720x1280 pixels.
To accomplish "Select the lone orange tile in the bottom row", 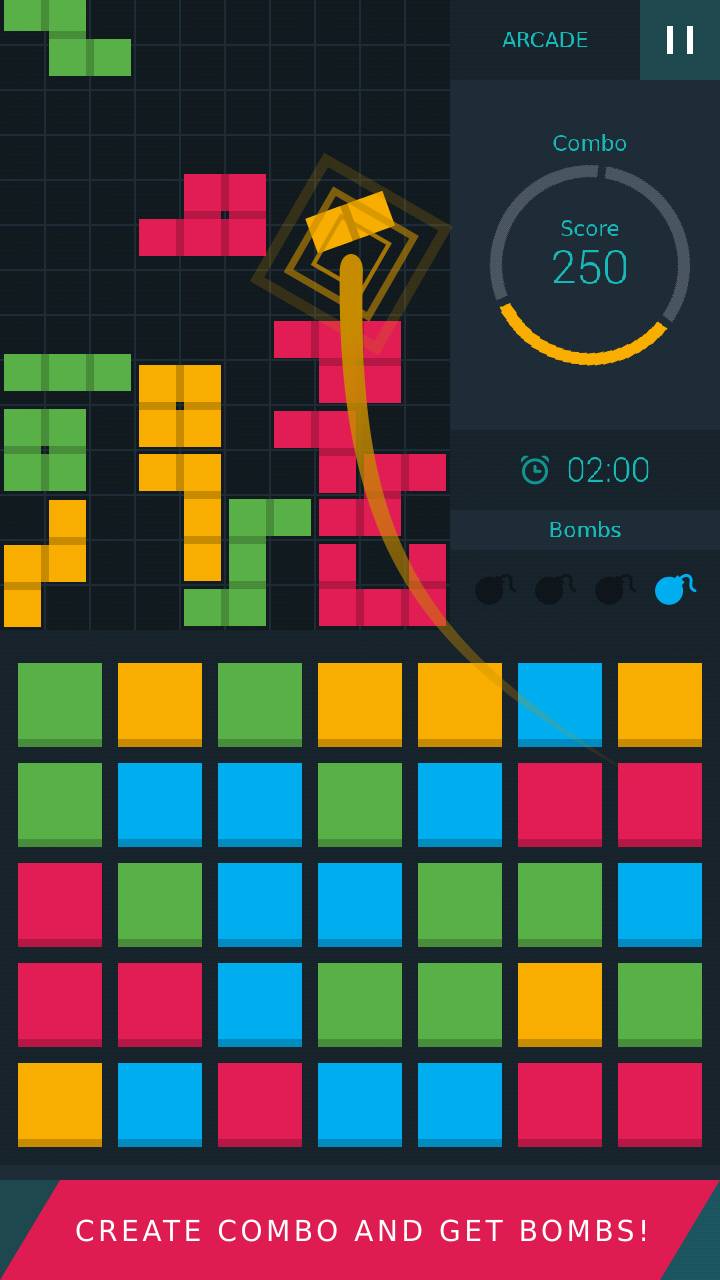I will pyautogui.click(x=60, y=1104).
